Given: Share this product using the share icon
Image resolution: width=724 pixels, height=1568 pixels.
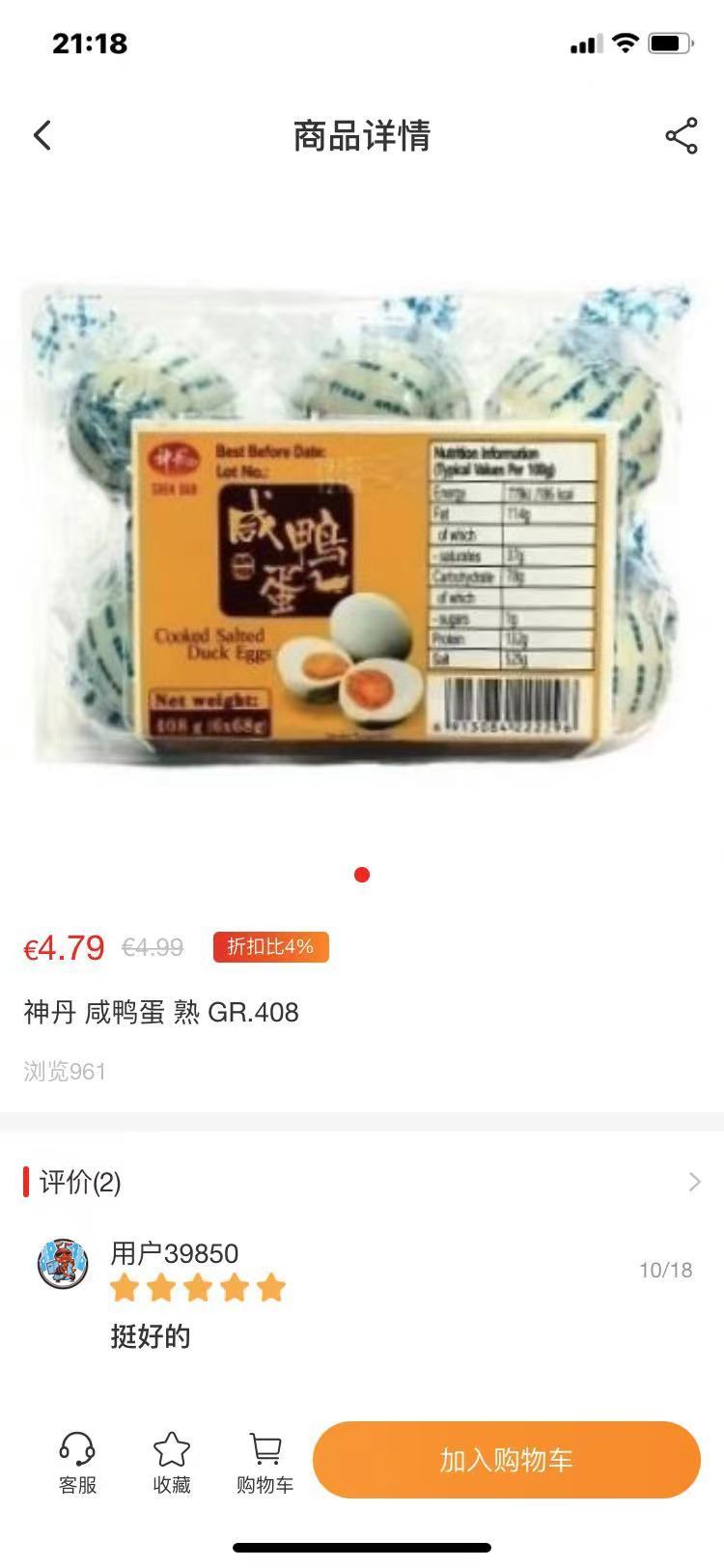Looking at the screenshot, I should (682, 136).
